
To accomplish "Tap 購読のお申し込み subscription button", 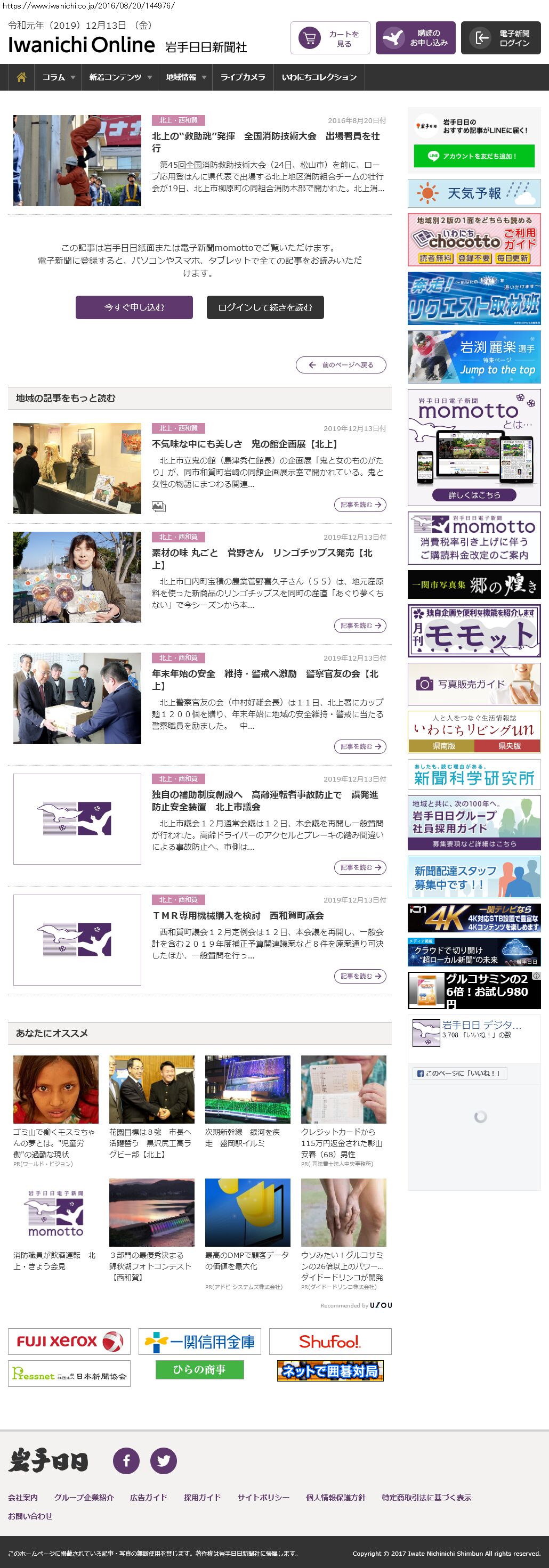I will [415, 38].
